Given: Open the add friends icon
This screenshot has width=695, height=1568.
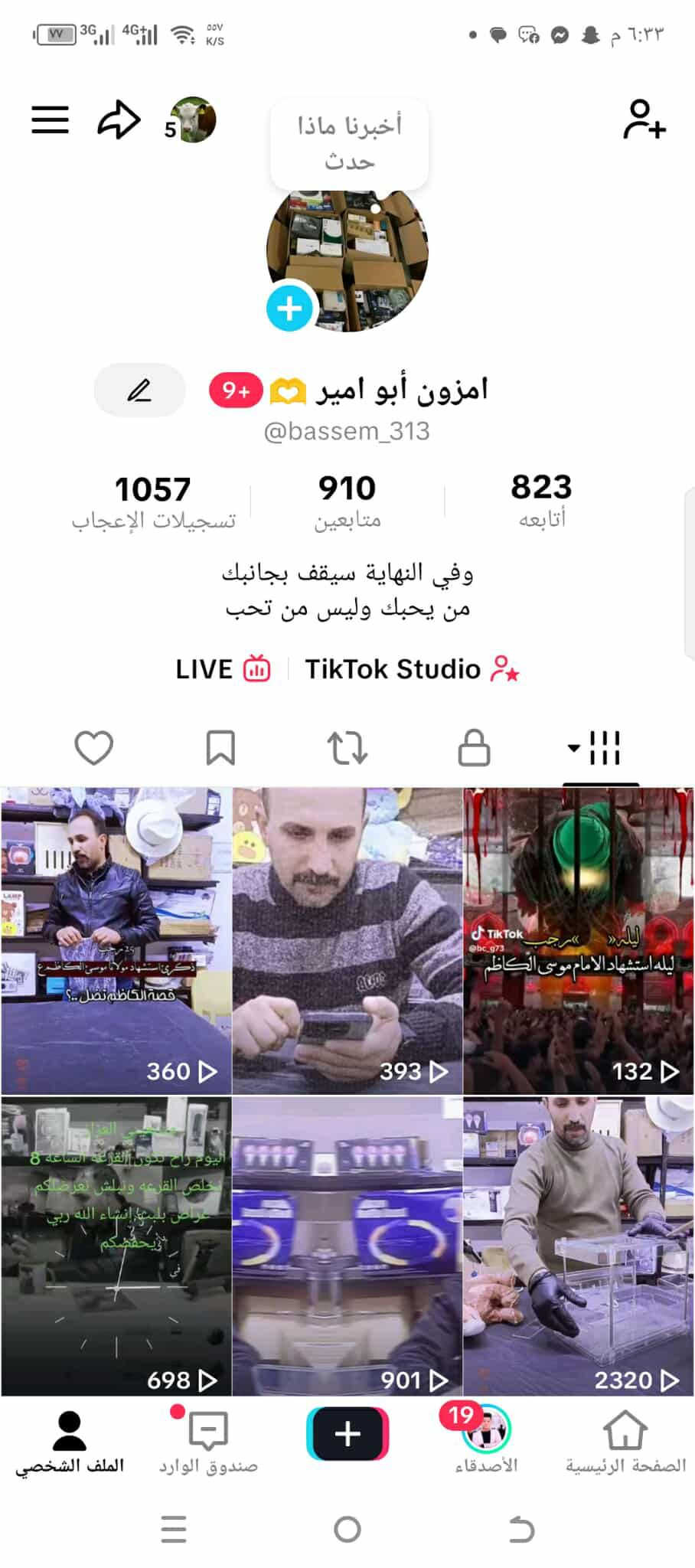Looking at the screenshot, I should tap(644, 119).
